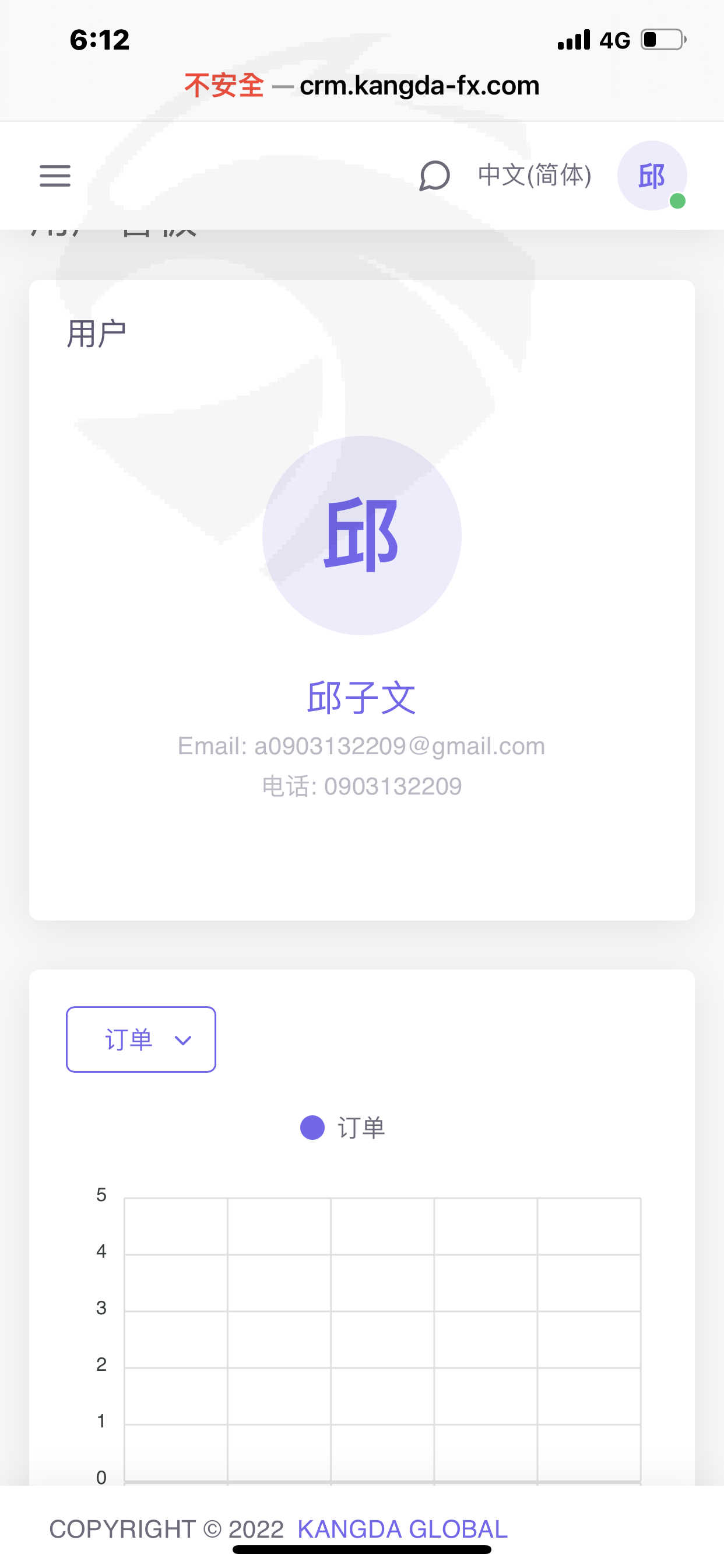Toggle the 订单 series in chart legend
Viewport: 724px width, 1568px height.
[343, 1128]
